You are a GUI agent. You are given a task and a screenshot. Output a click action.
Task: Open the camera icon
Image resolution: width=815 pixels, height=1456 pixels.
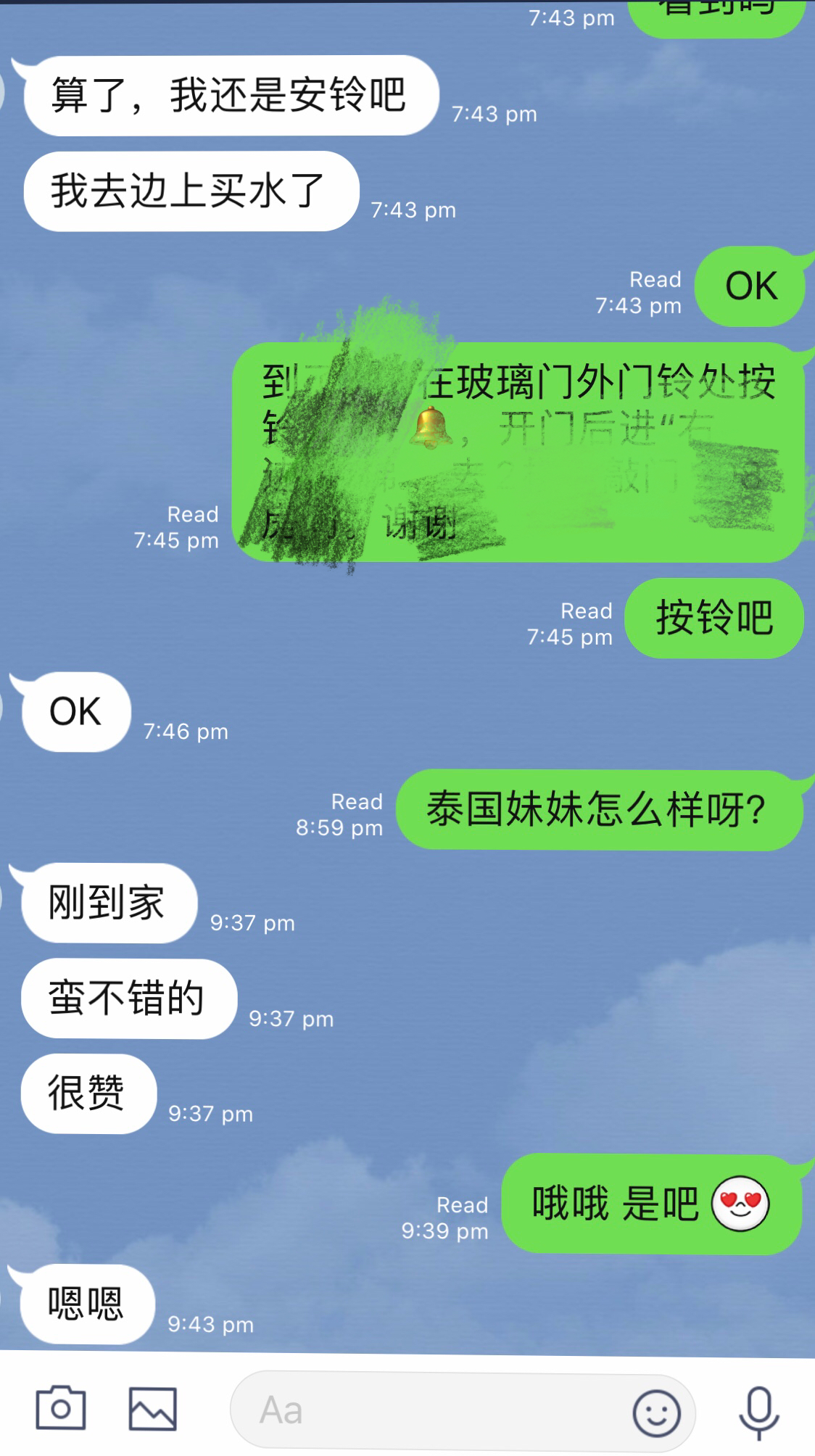[61, 1408]
